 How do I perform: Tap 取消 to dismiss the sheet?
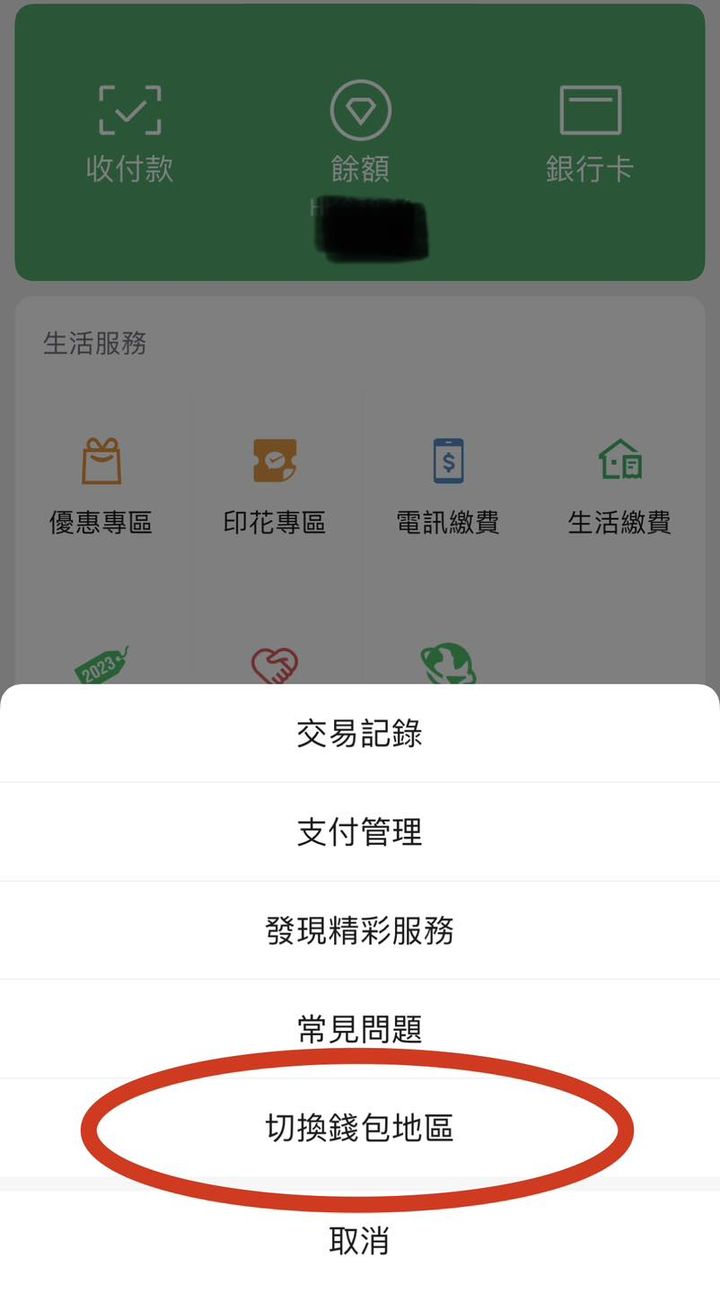pyautogui.click(x=360, y=1240)
